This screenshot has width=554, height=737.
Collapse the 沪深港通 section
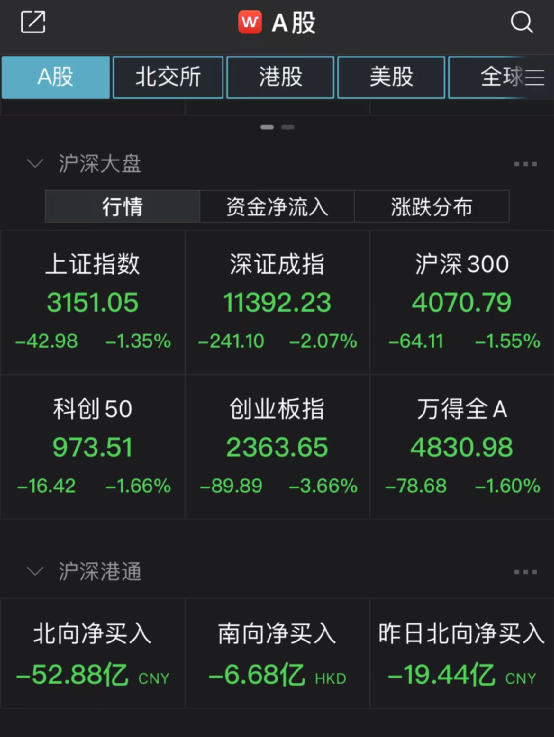click(x=35, y=572)
